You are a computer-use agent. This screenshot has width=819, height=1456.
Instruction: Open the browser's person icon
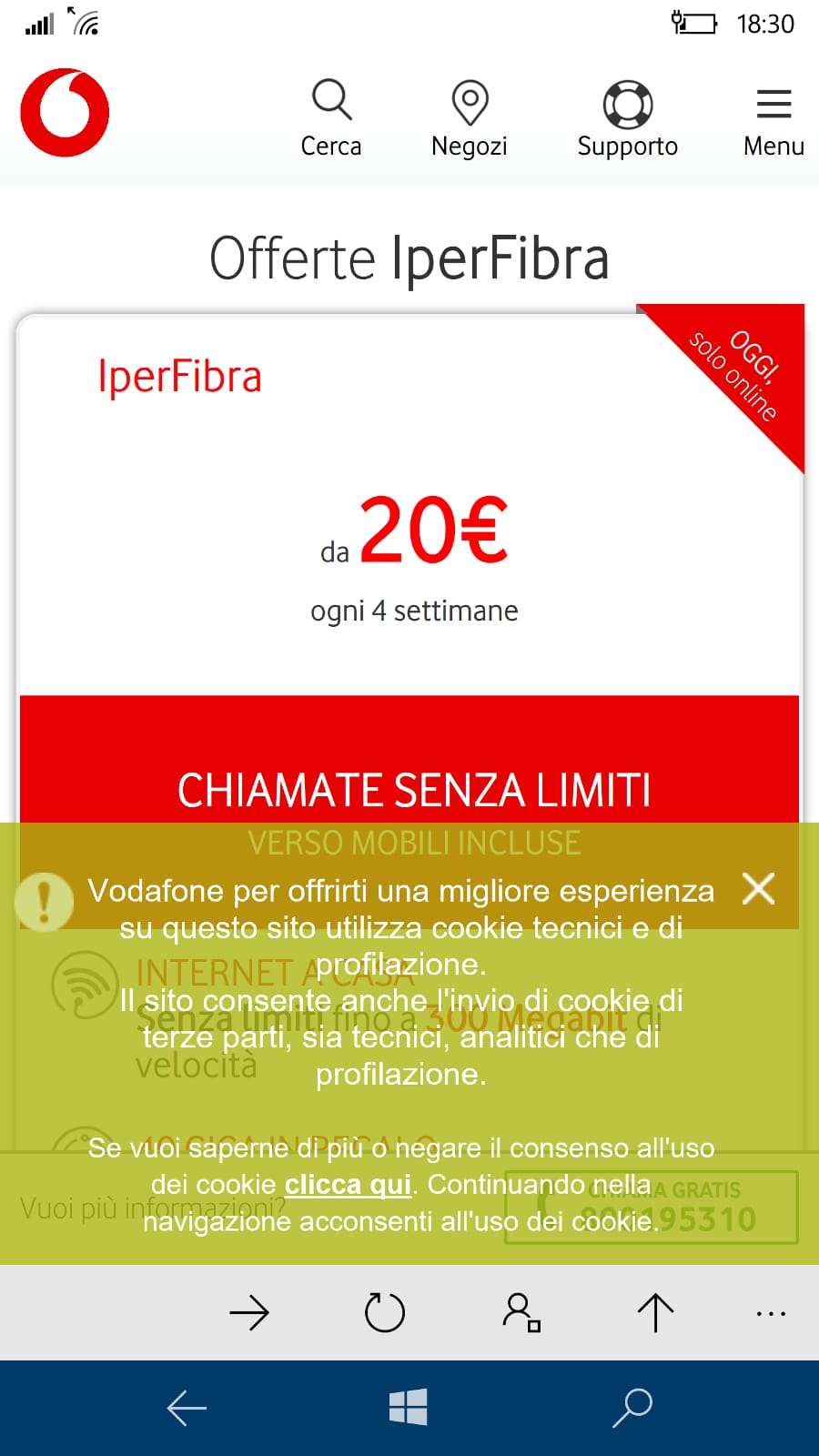(521, 1312)
